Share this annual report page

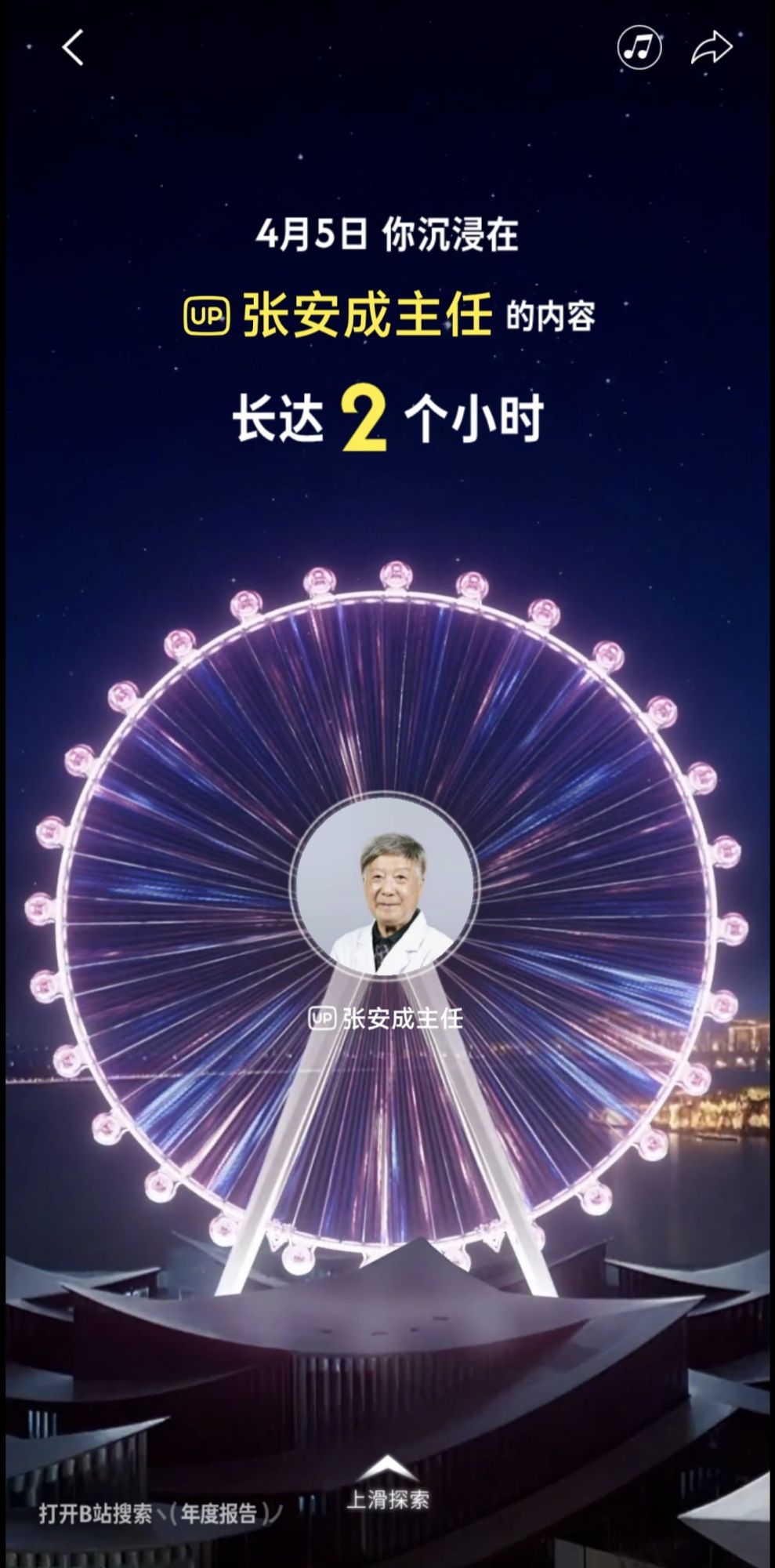[712, 48]
